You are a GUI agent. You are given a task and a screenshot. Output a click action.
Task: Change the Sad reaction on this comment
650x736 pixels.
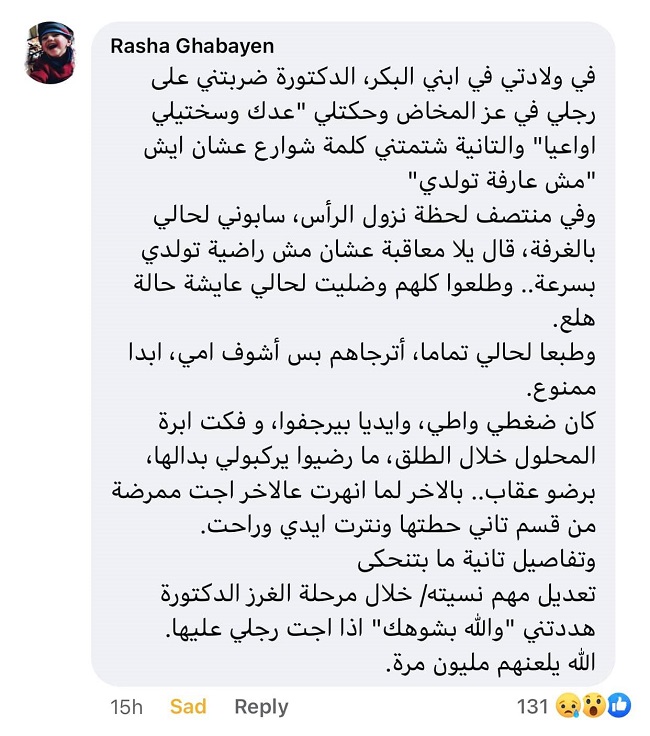click(187, 707)
